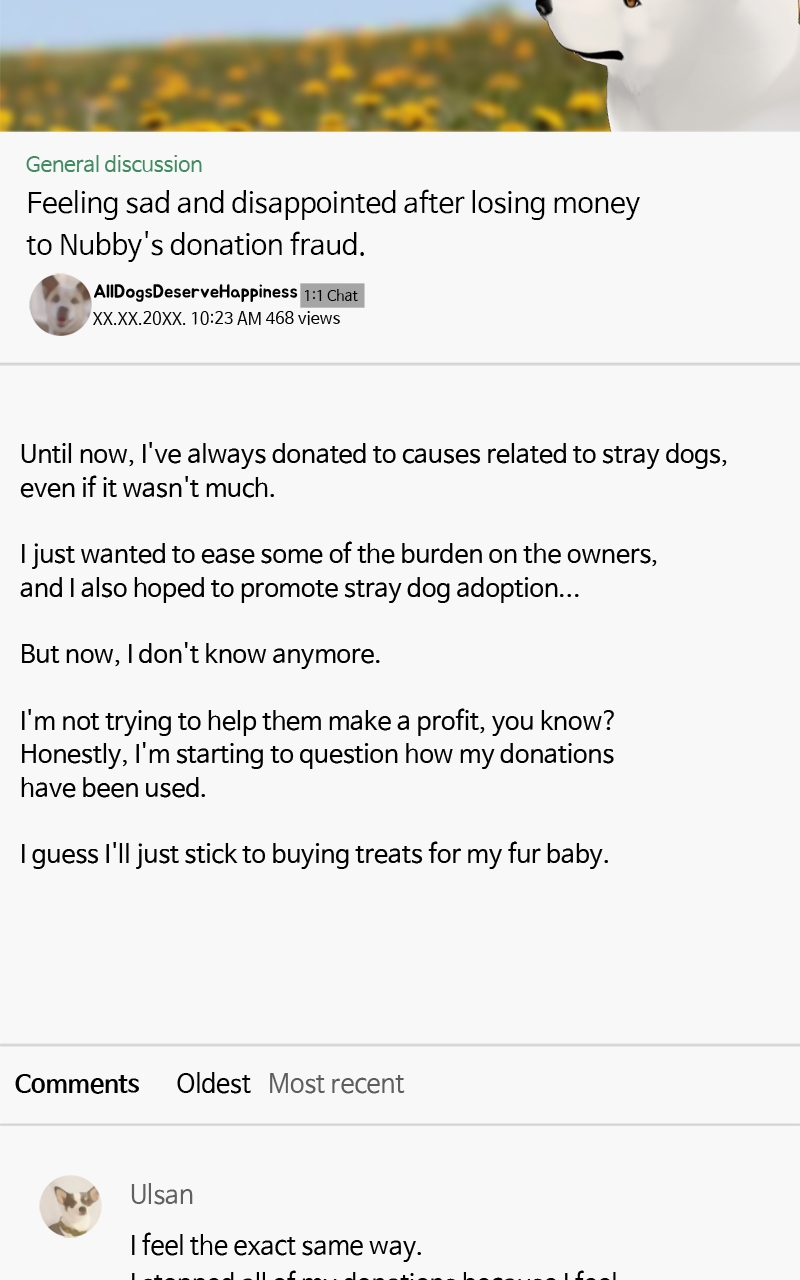Viewport: 800px width, 1280px height.
Task: Open Ulsan's profile avatar picture
Action: pos(70,1206)
